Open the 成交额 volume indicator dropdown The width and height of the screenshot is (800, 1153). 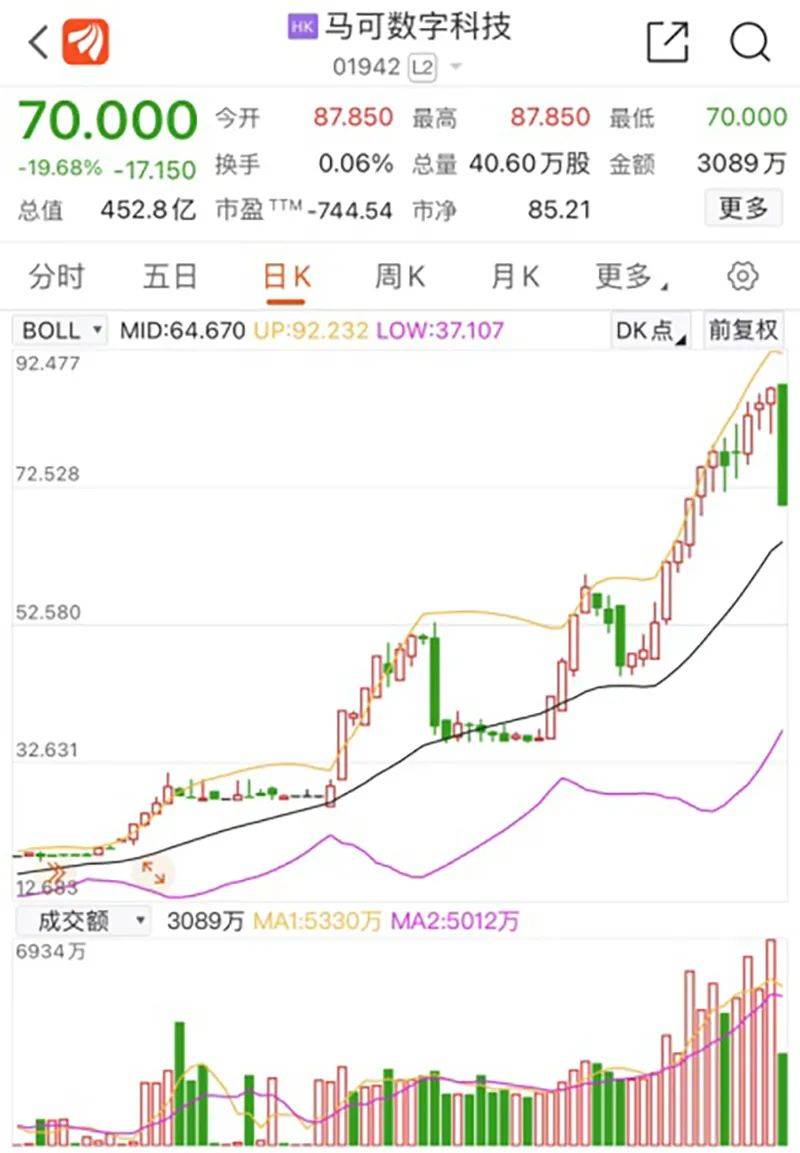click(x=83, y=922)
